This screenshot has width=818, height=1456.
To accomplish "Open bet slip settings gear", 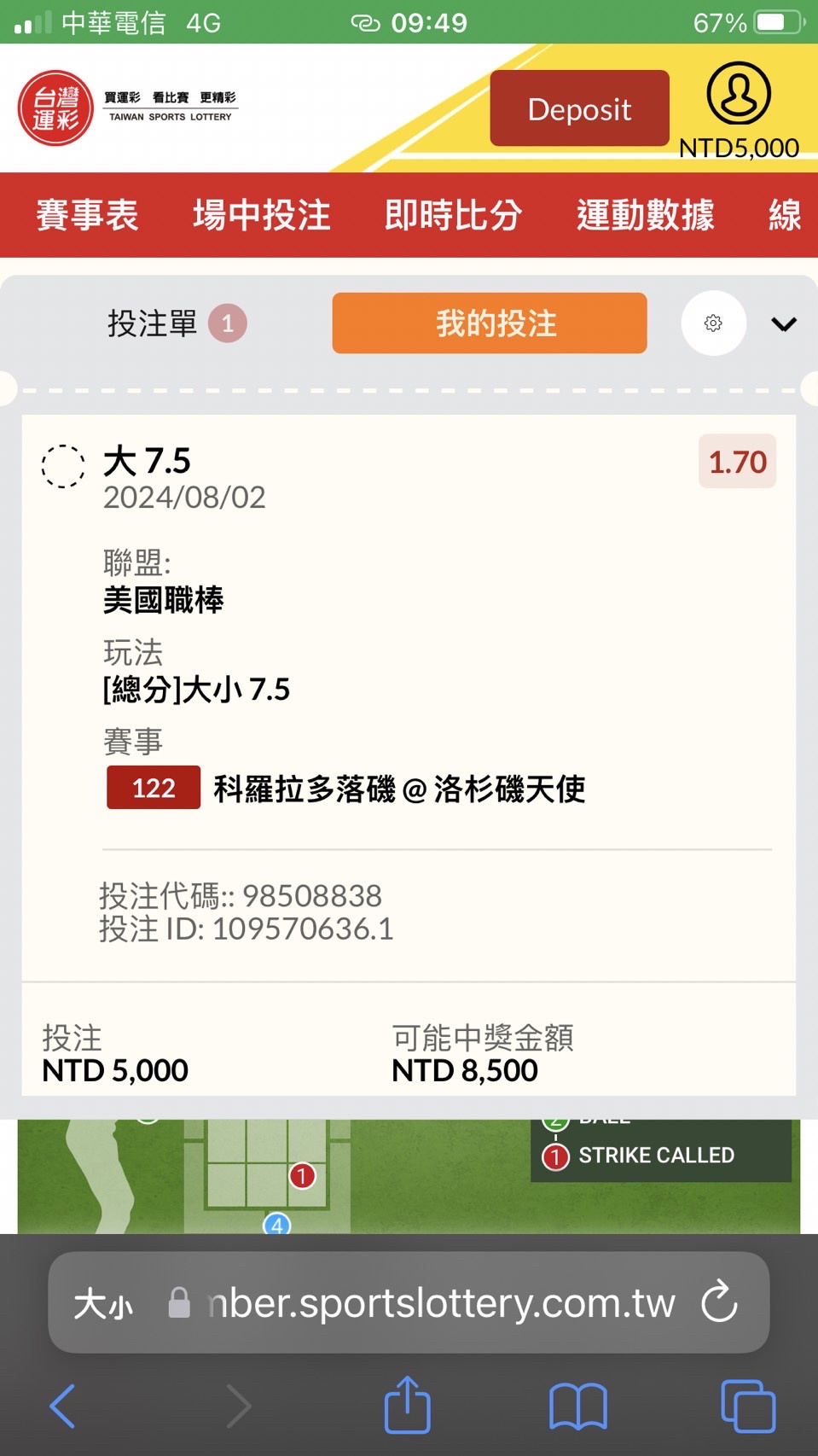I will (x=713, y=323).
